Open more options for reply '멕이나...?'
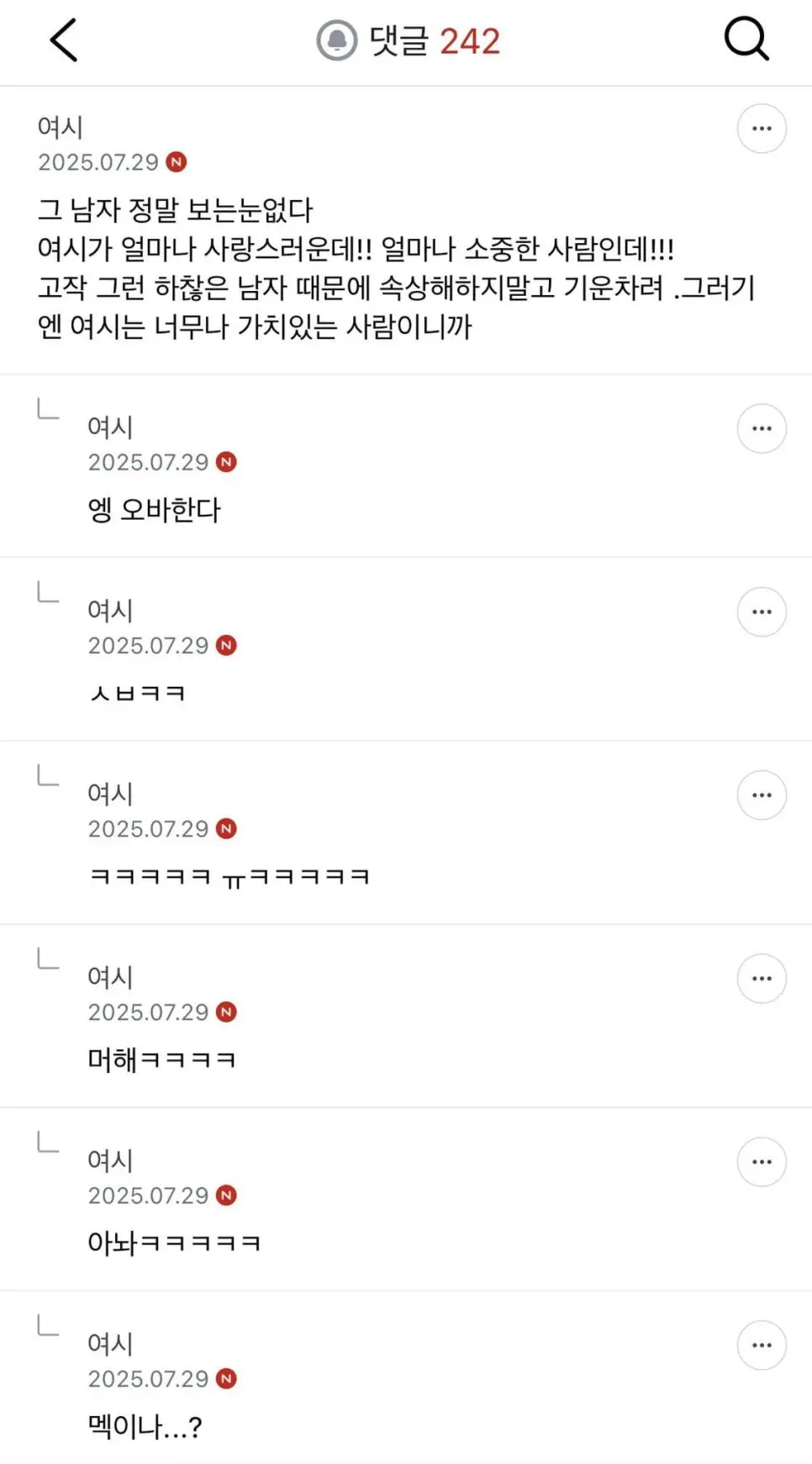 click(762, 1345)
